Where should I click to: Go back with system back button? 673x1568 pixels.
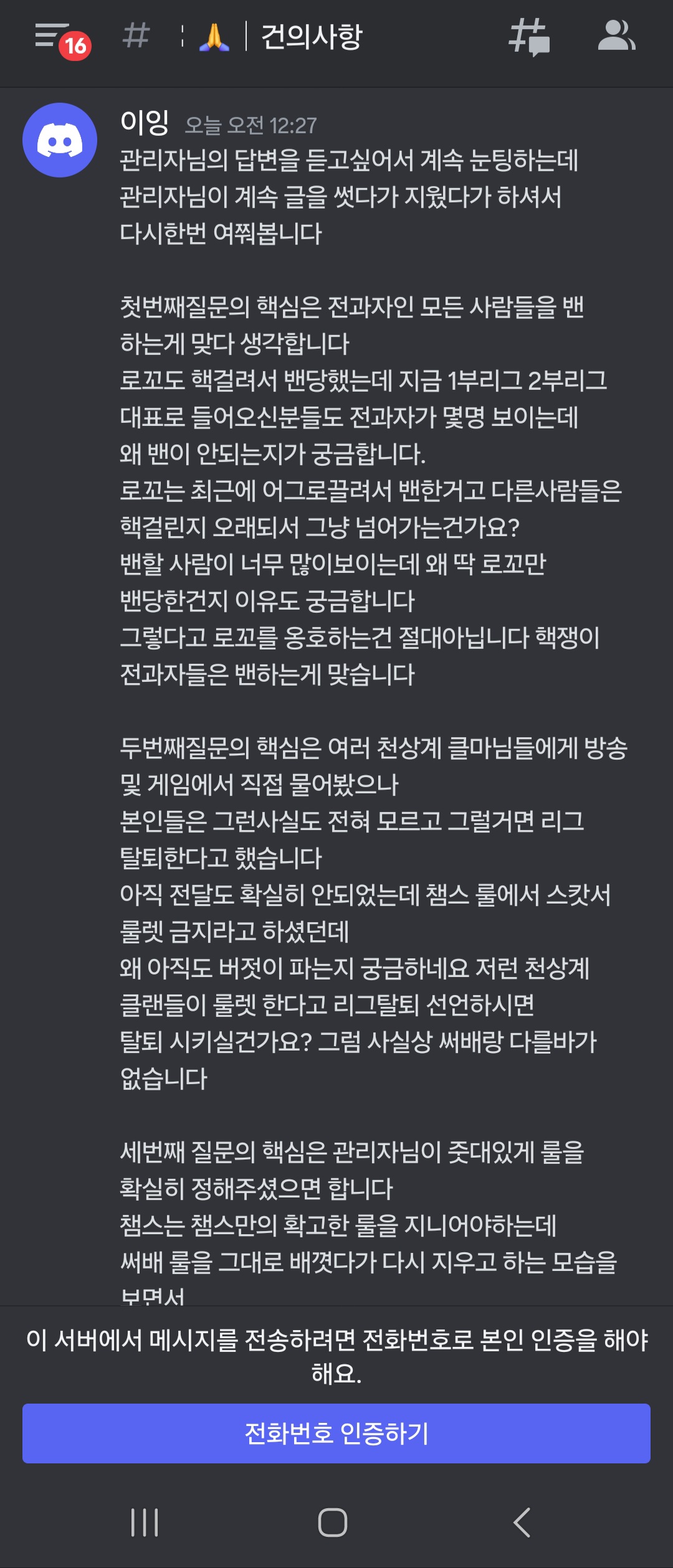pos(522,1523)
